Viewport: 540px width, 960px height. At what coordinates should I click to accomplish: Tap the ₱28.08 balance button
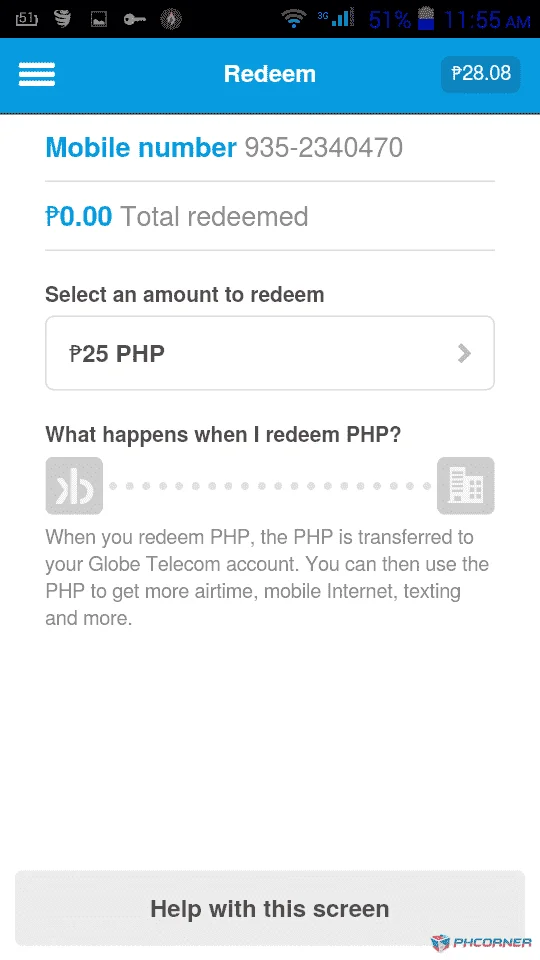point(481,74)
